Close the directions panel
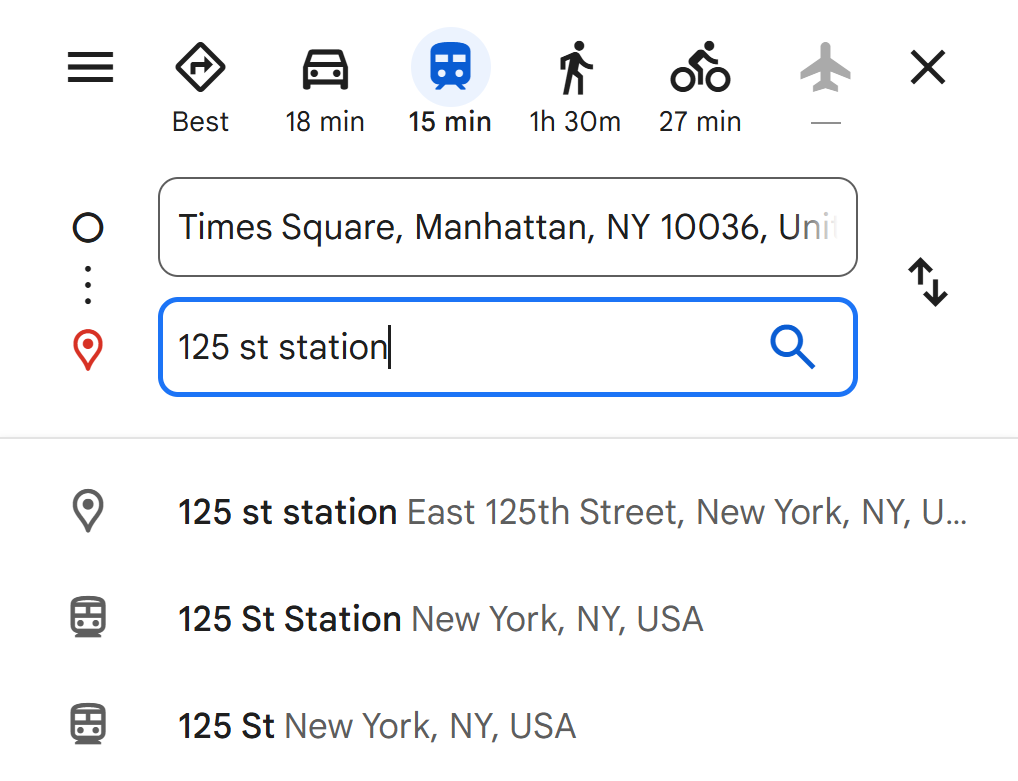 [x=928, y=69]
